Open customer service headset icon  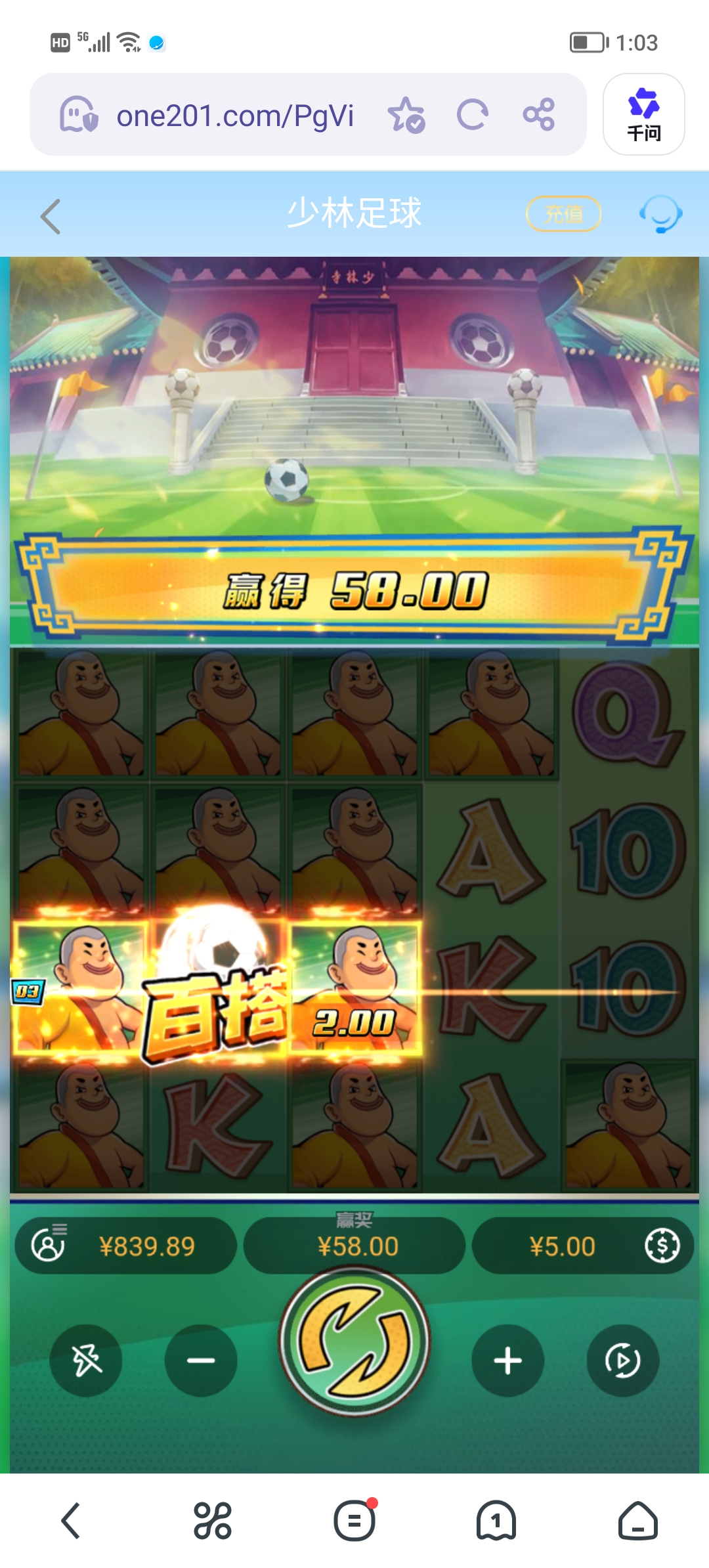coord(660,214)
